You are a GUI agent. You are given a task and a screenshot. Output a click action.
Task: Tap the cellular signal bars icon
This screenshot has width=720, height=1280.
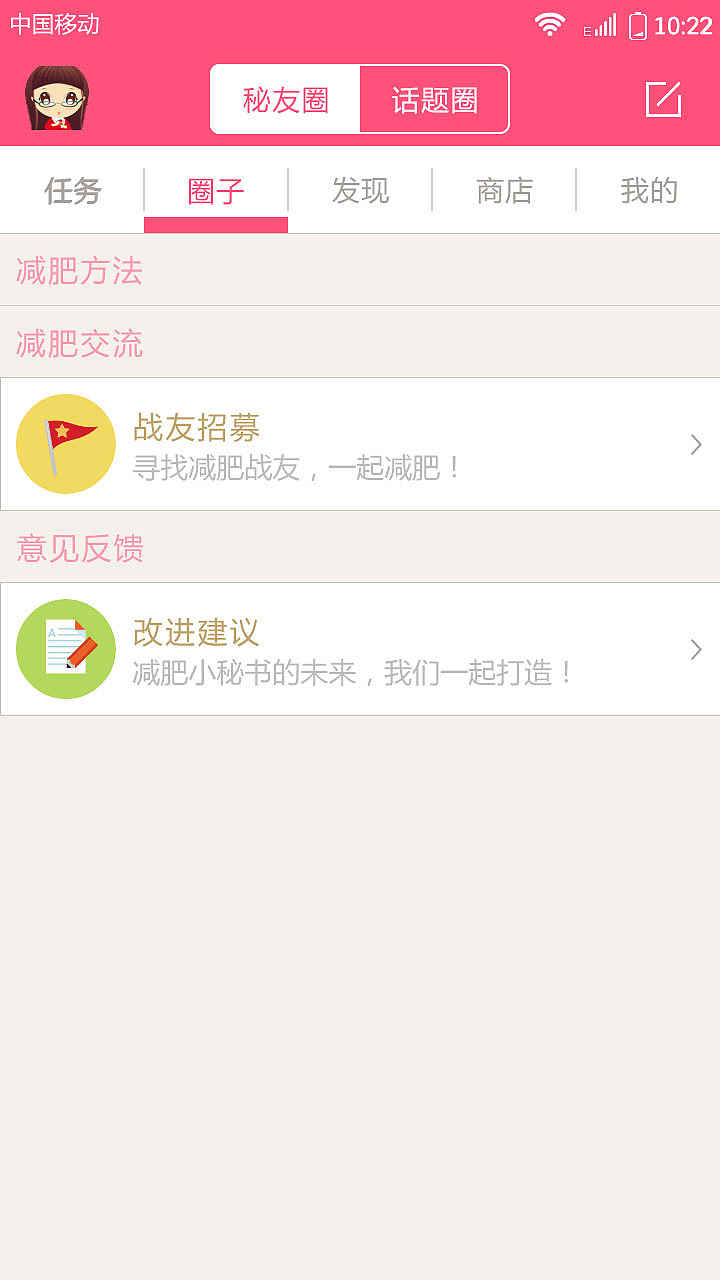click(605, 27)
